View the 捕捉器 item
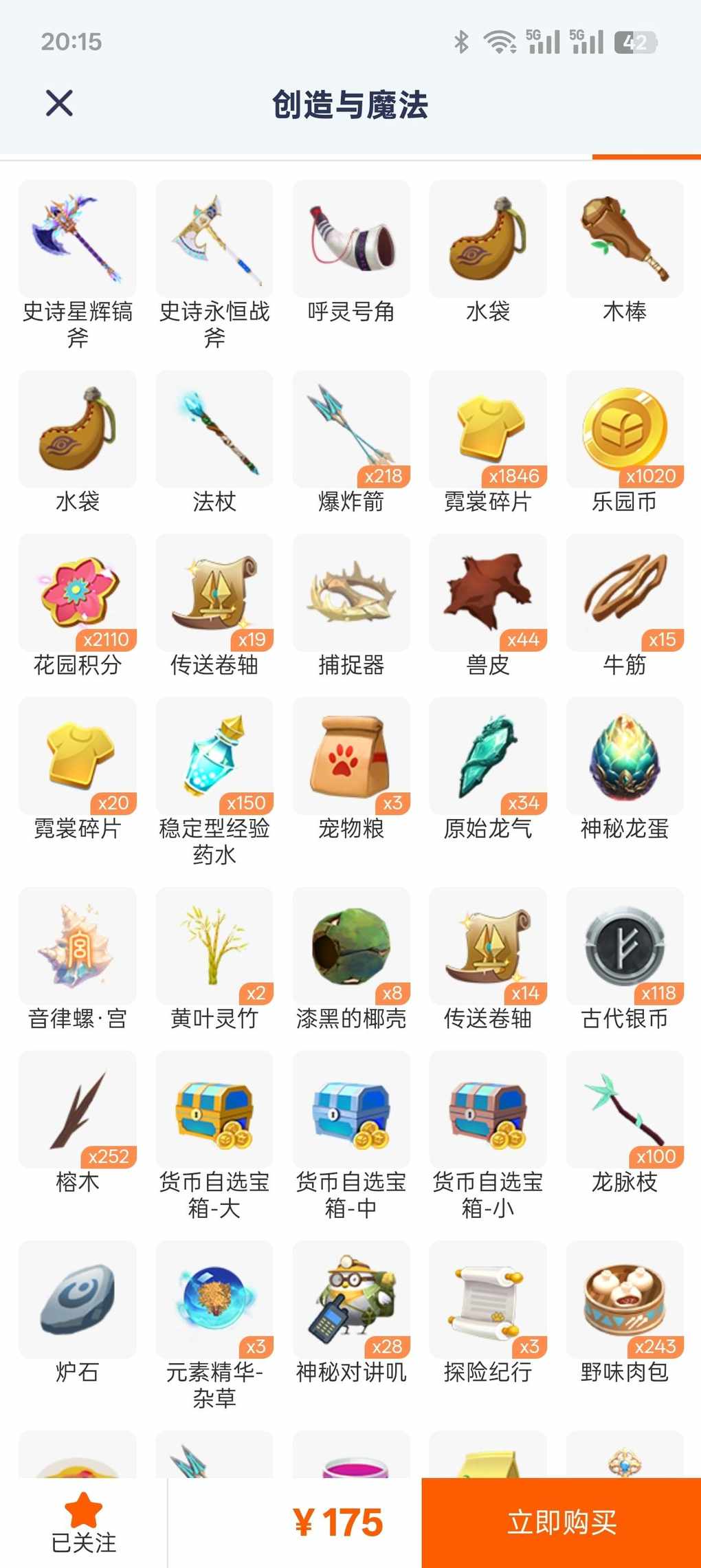This screenshot has width=701, height=1568. 351,593
